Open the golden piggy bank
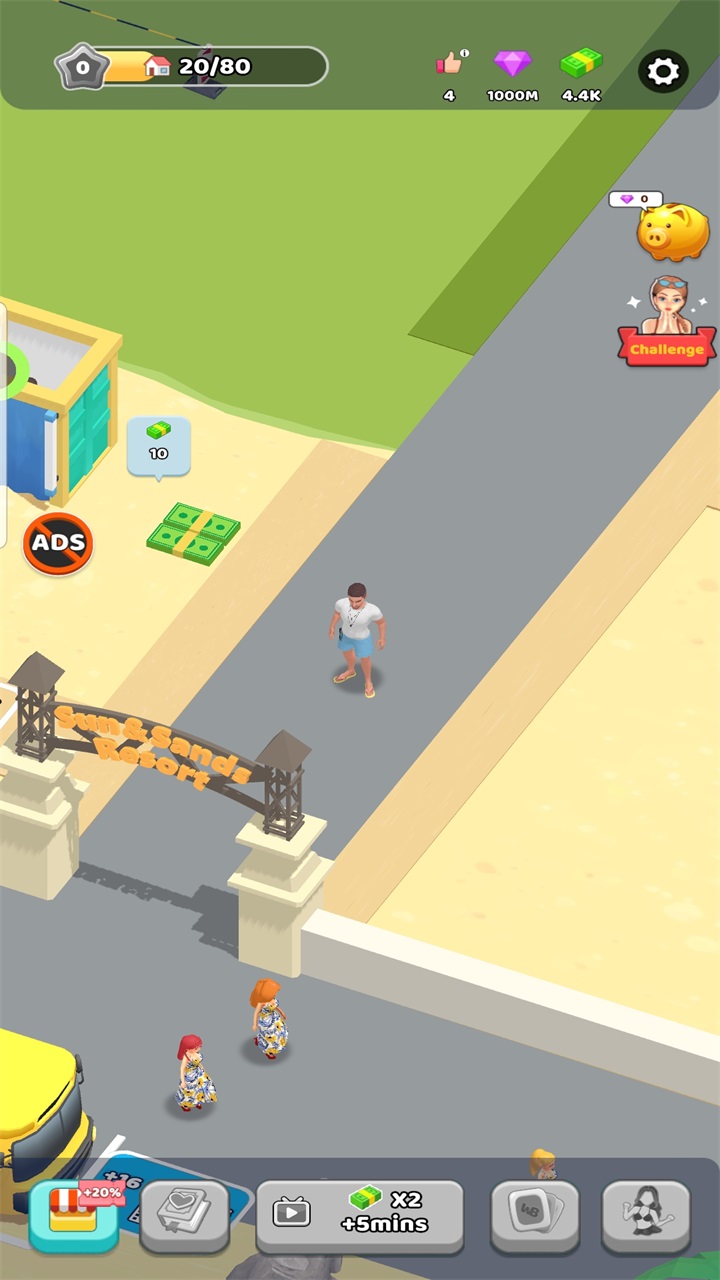Image resolution: width=720 pixels, height=1280 pixels. 673,231
